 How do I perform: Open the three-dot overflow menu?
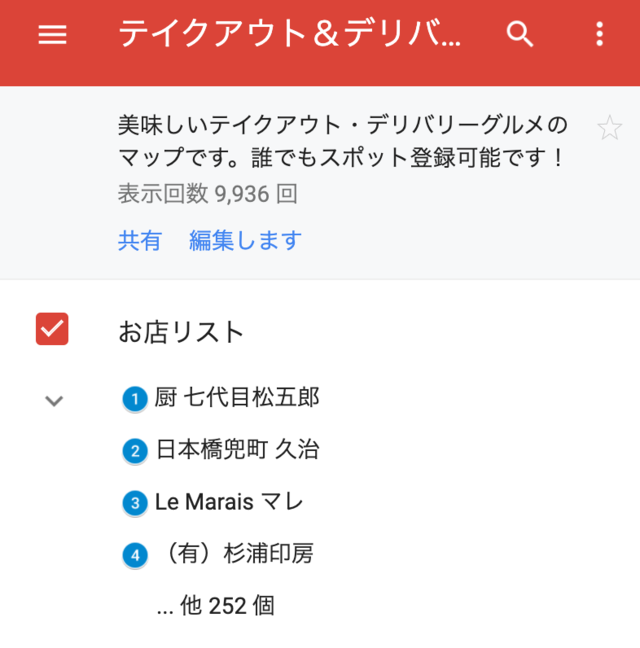tap(599, 35)
